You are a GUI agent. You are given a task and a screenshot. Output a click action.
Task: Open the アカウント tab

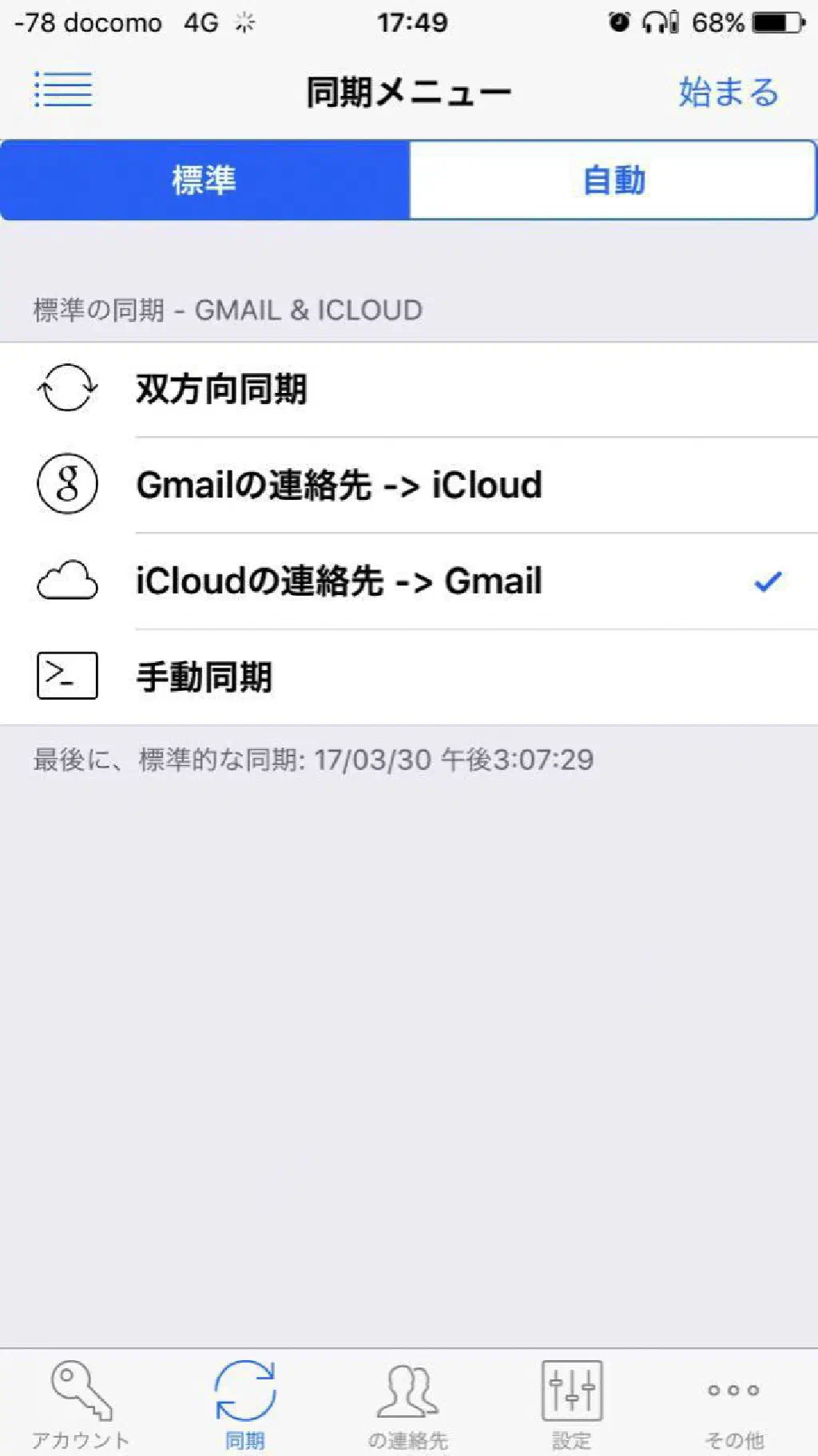coord(81,1404)
